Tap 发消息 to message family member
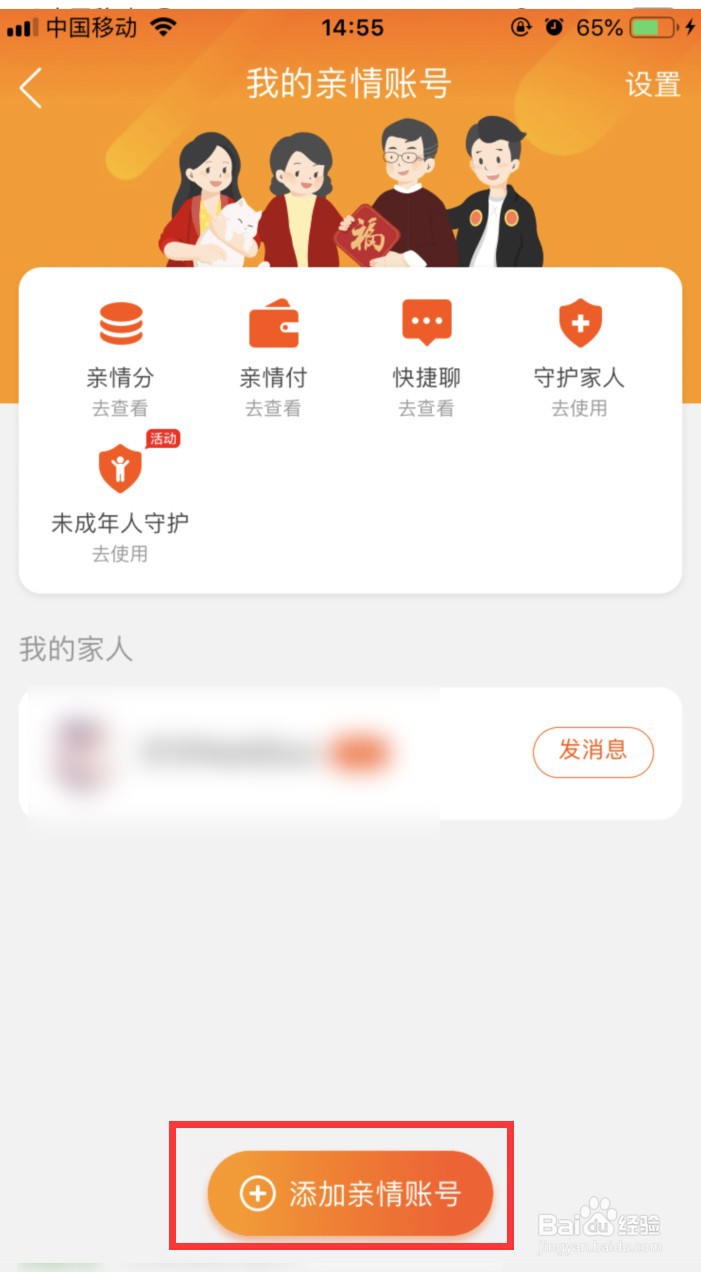Screen dimensions: 701x1272 point(593,752)
